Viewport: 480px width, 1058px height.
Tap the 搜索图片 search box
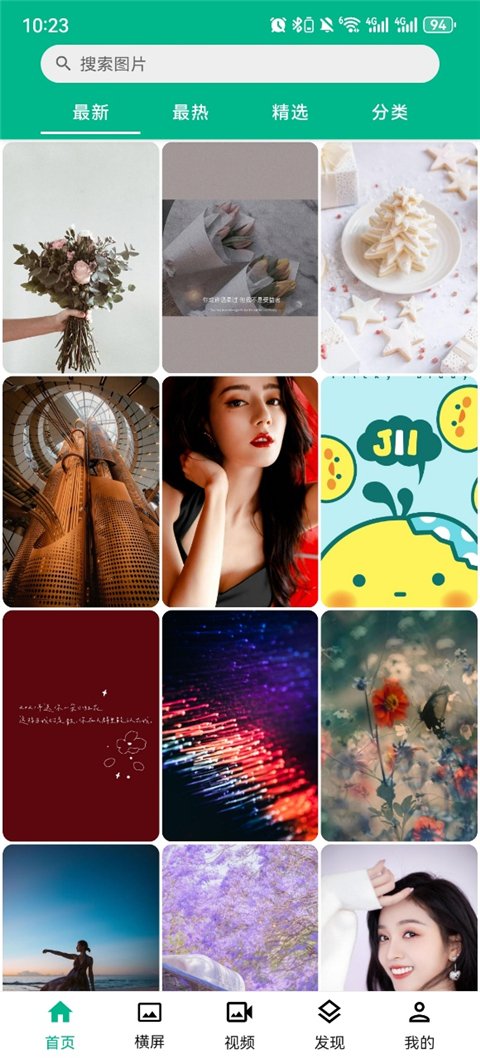click(x=240, y=64)
